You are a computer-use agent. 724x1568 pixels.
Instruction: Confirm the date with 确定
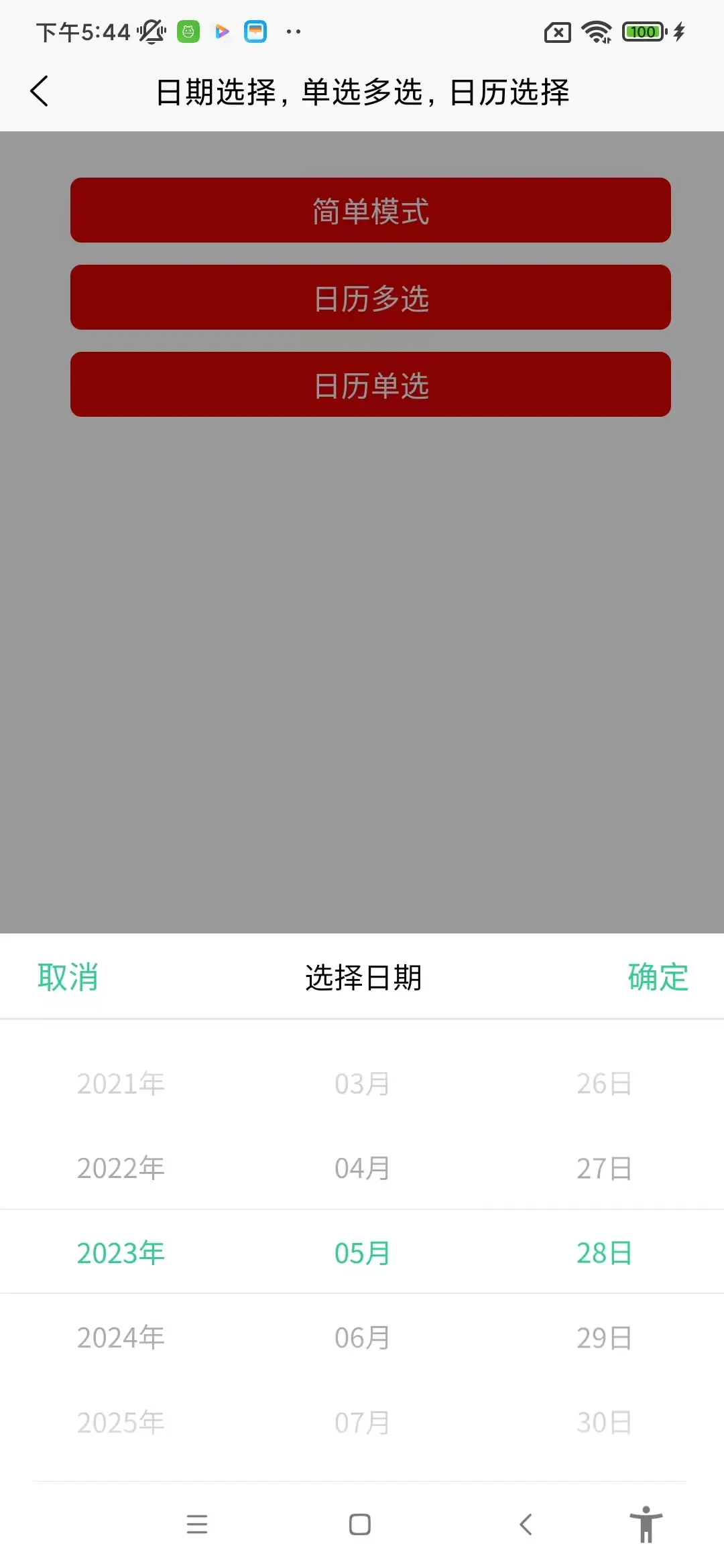[x=658, y=978]
